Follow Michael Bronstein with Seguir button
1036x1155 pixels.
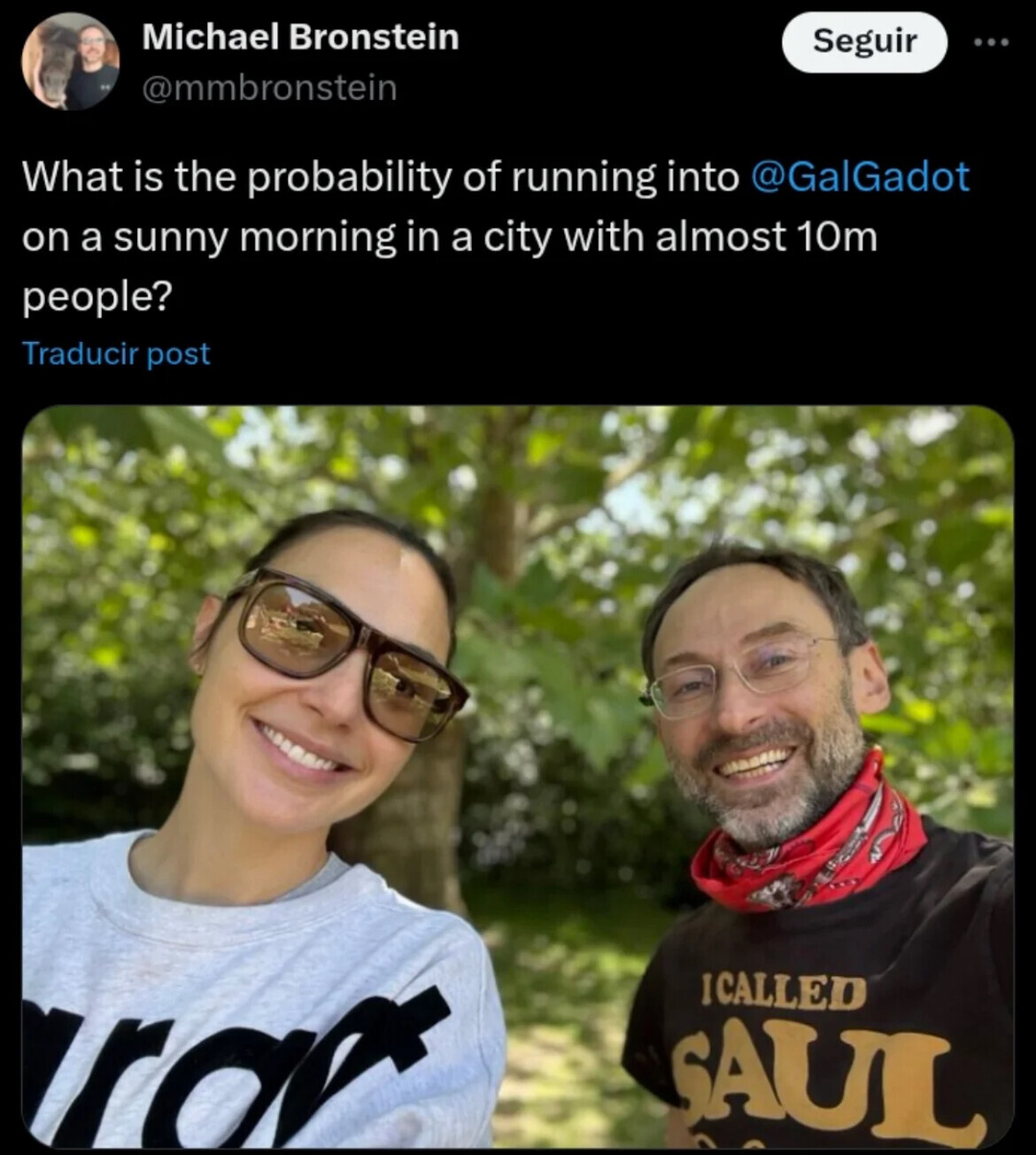[863, 42]
